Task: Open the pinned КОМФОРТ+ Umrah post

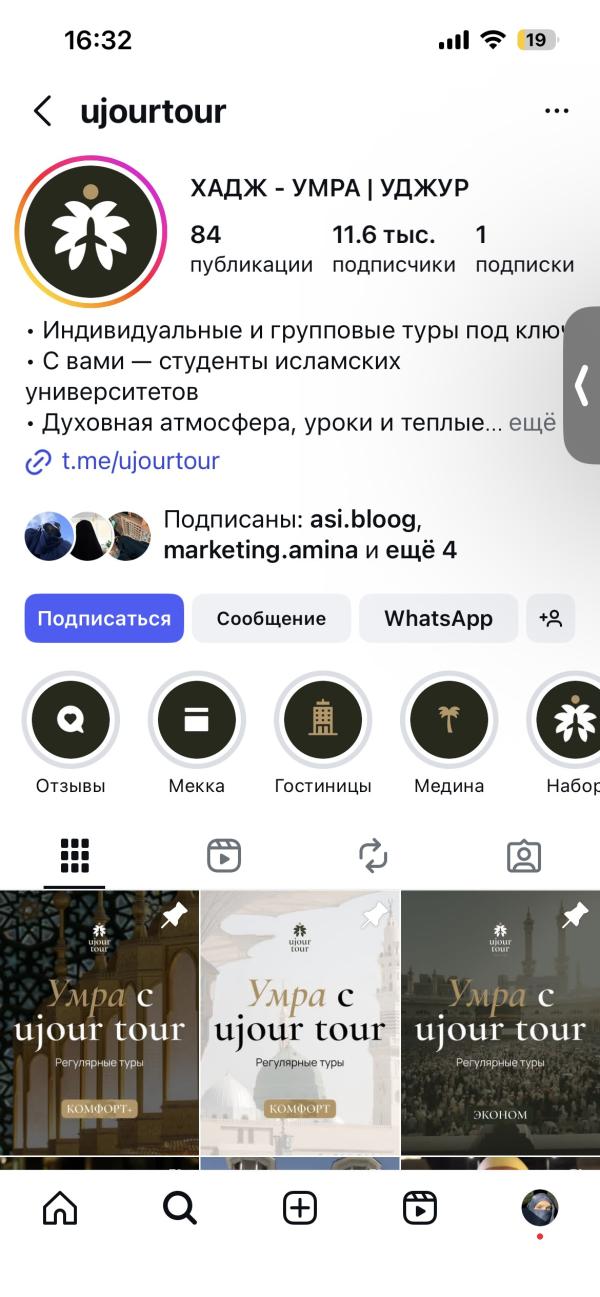Action: 99,1022
